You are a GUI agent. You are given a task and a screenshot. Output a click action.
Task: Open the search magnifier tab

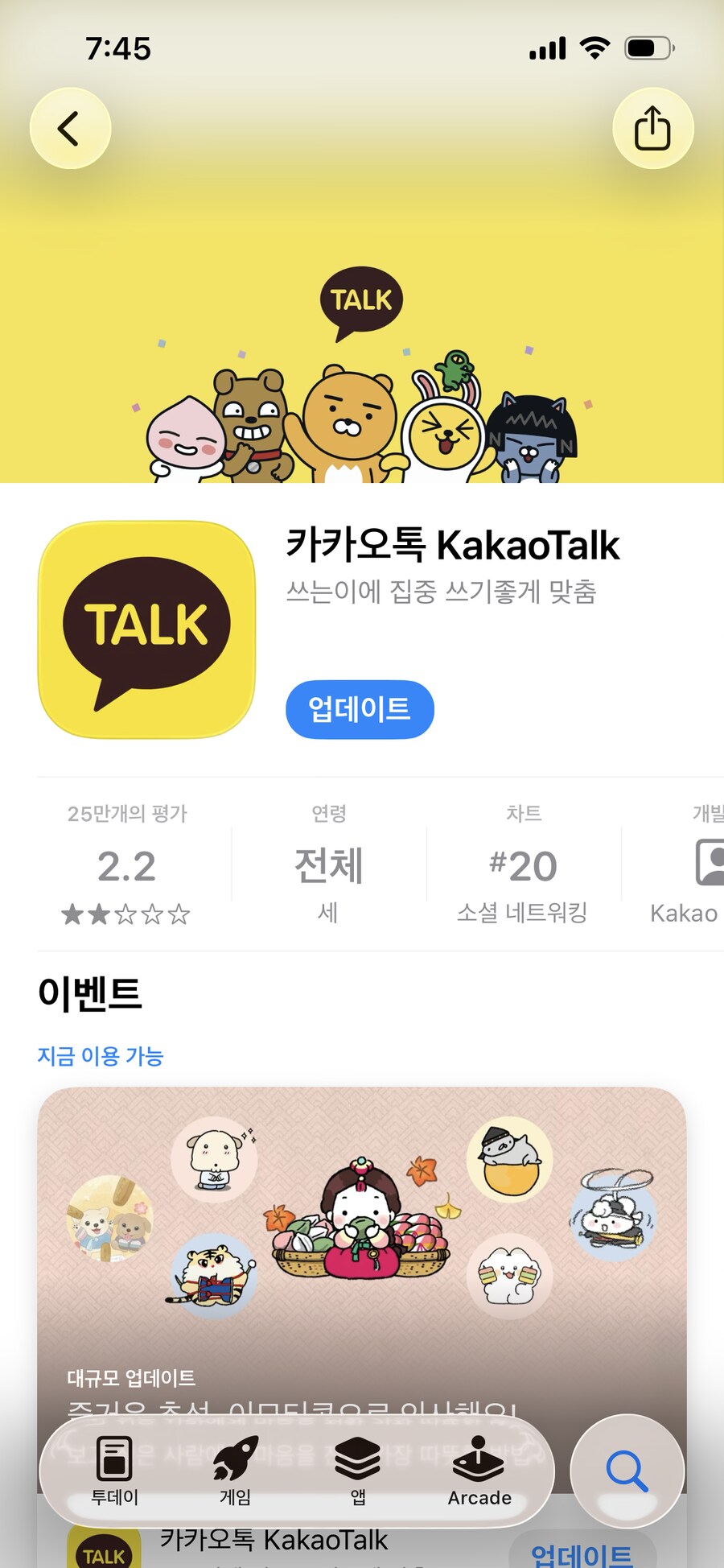[x=627, y=1471]
